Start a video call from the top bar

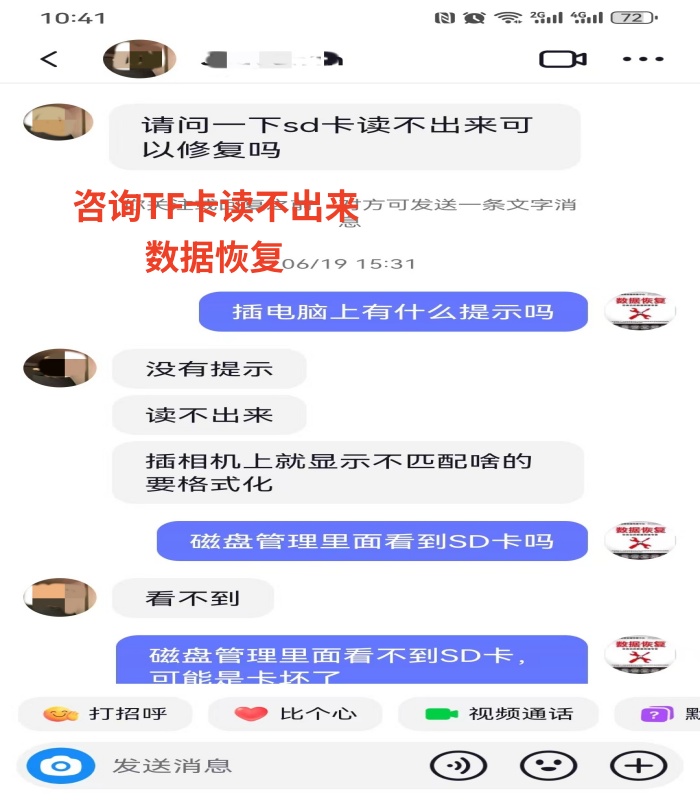tap(563, 59)
